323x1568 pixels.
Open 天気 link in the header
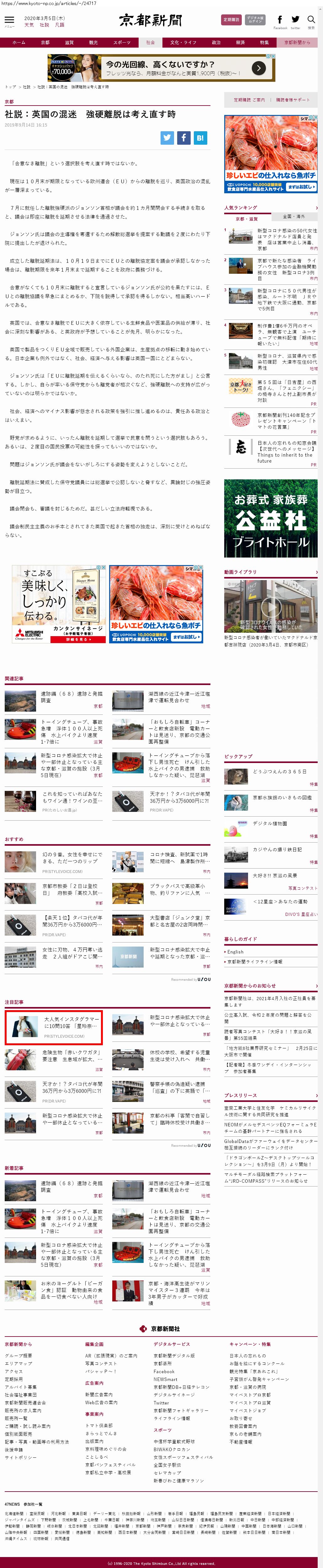[x=29, y=25]
